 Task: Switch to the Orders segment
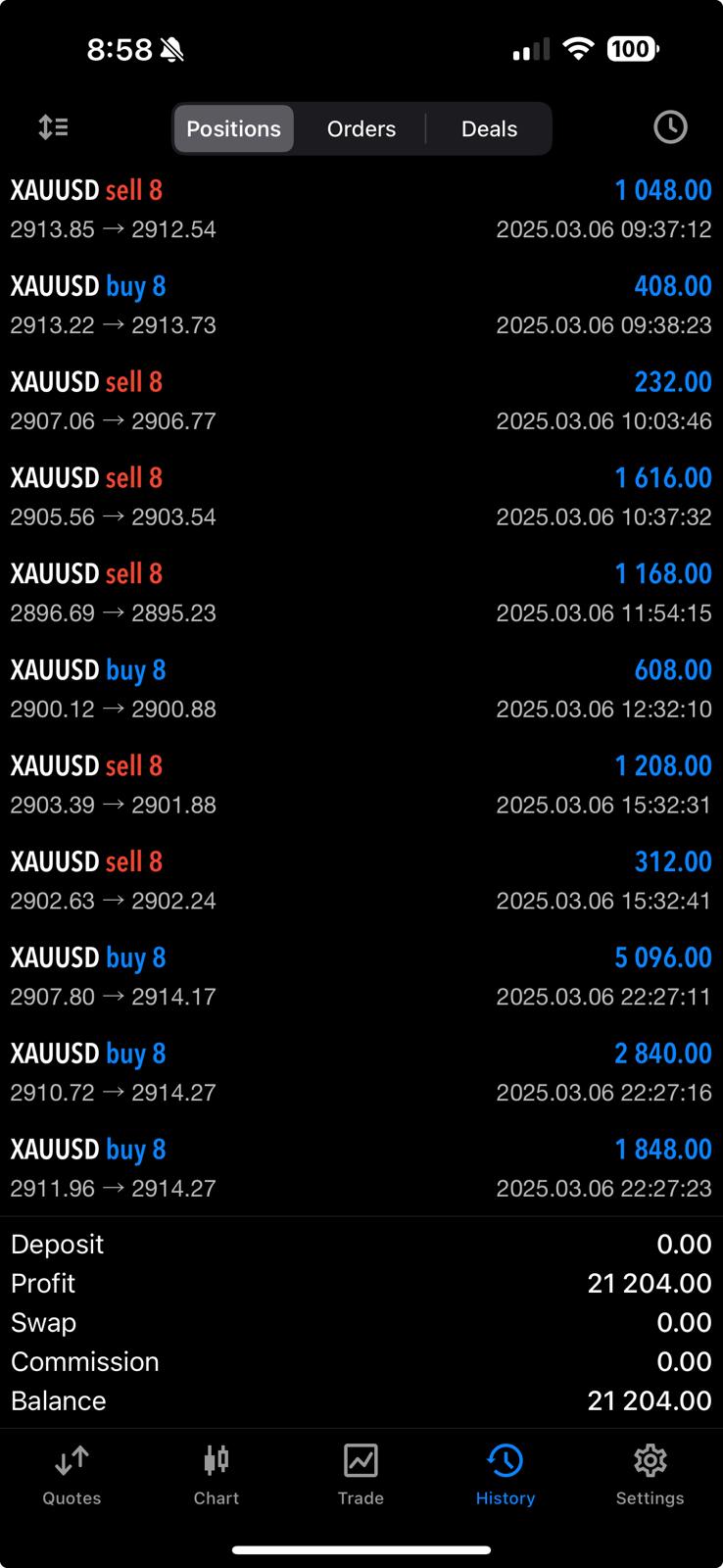pos(361,128)
